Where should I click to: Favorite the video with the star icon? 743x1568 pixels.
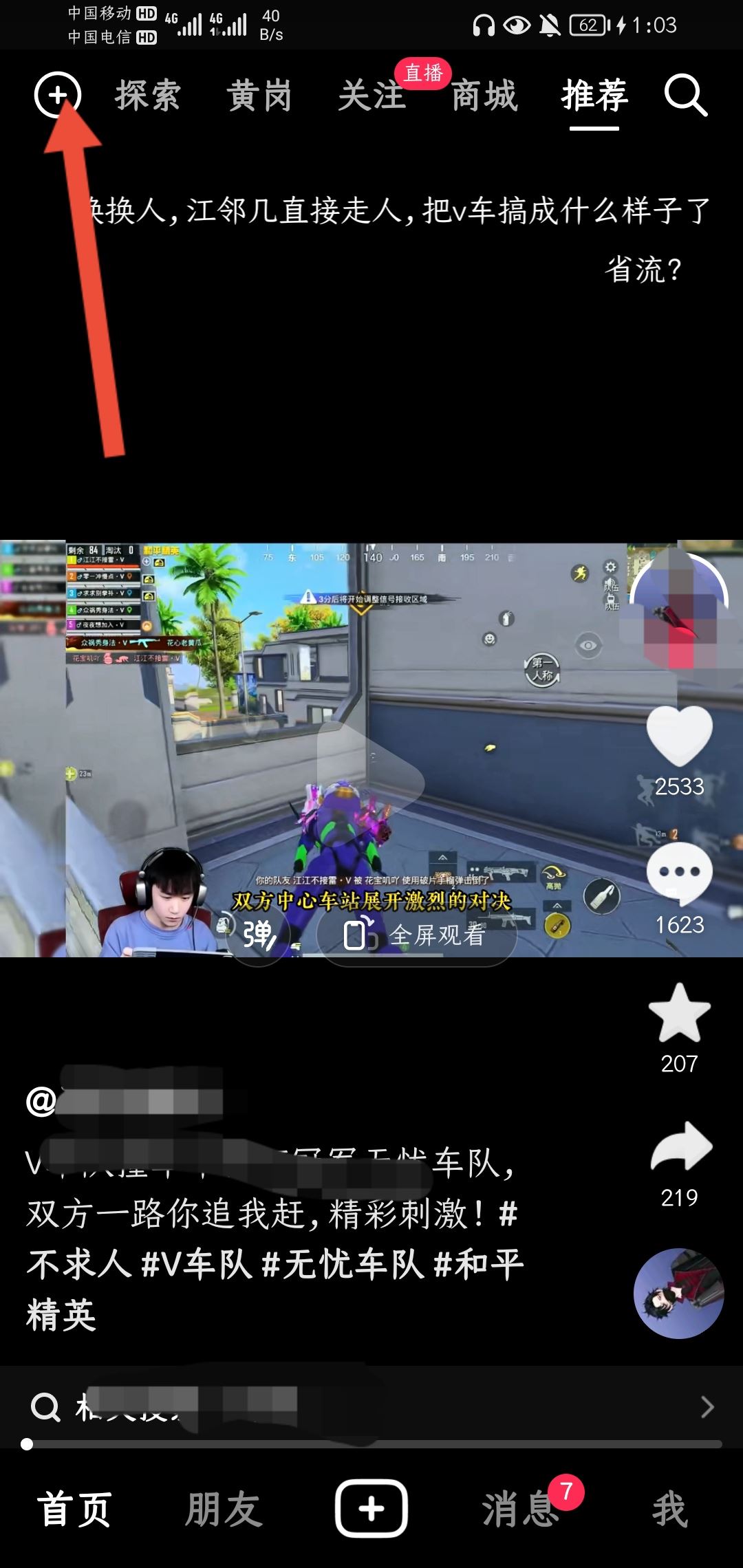(x=679, y=1013)
